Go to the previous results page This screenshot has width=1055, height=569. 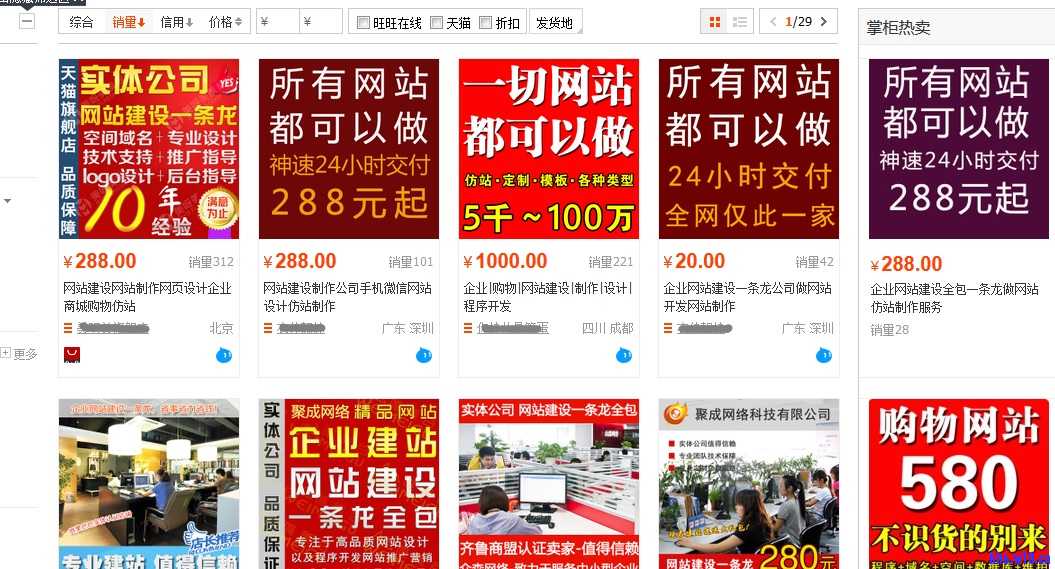click(772, 21)
